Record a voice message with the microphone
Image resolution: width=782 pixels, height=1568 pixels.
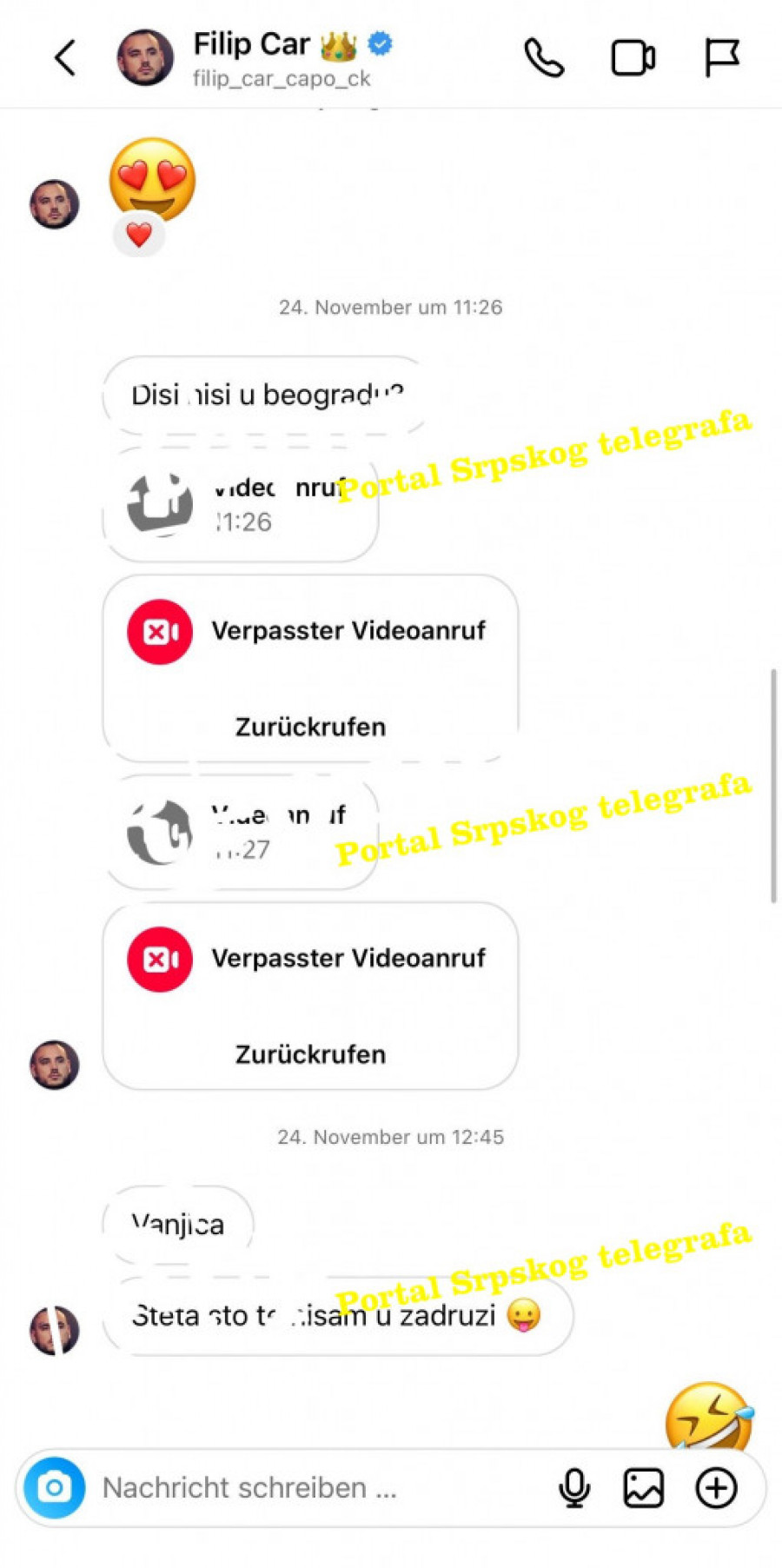click(x=574, y=1487)
